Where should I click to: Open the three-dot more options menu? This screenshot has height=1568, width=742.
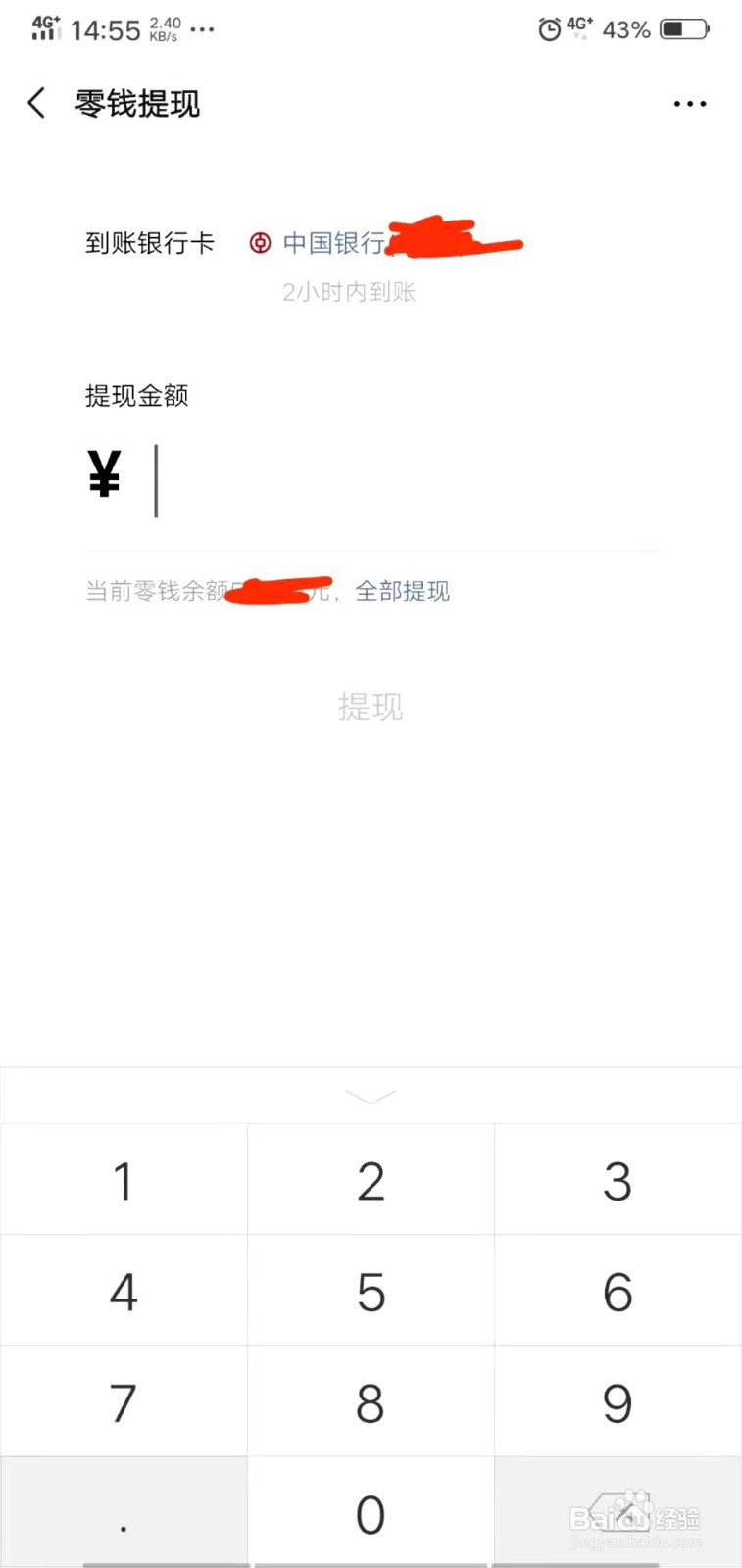pyautogui.click(x=689, y=103)
